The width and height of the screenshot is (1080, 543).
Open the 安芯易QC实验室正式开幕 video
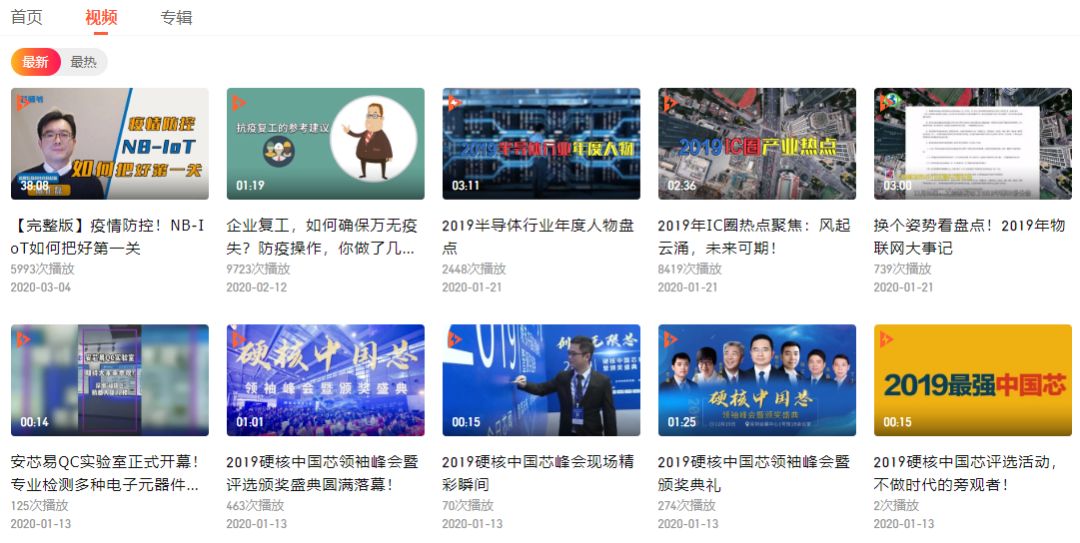pos(110,380)
